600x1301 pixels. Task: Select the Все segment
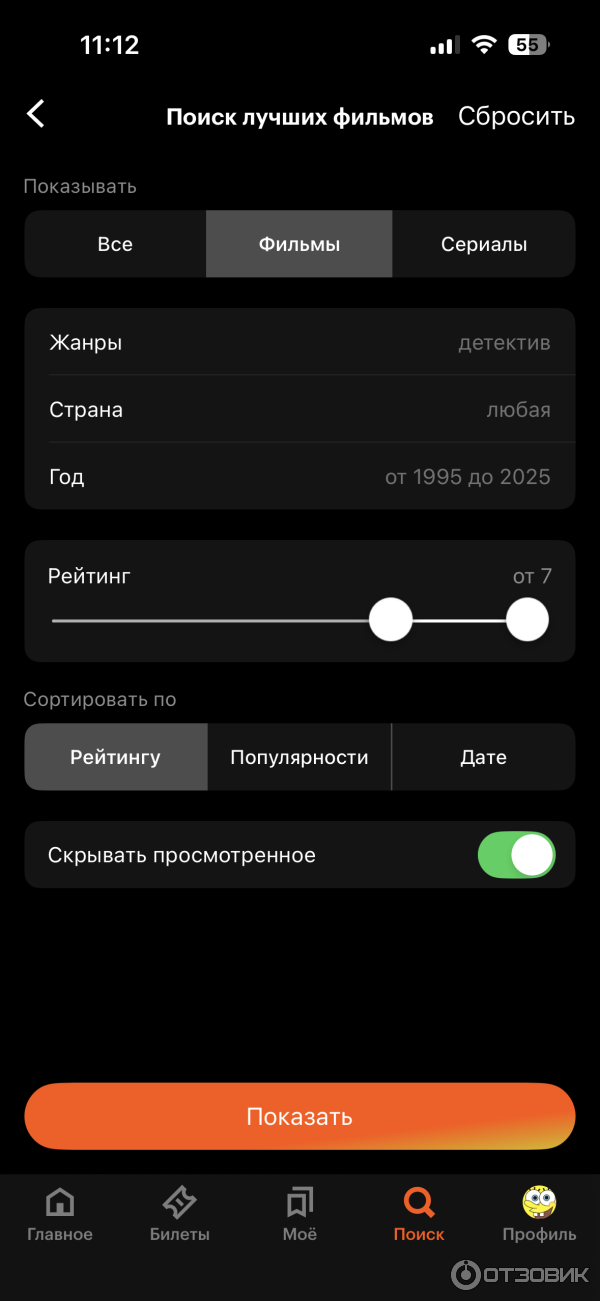115,244
